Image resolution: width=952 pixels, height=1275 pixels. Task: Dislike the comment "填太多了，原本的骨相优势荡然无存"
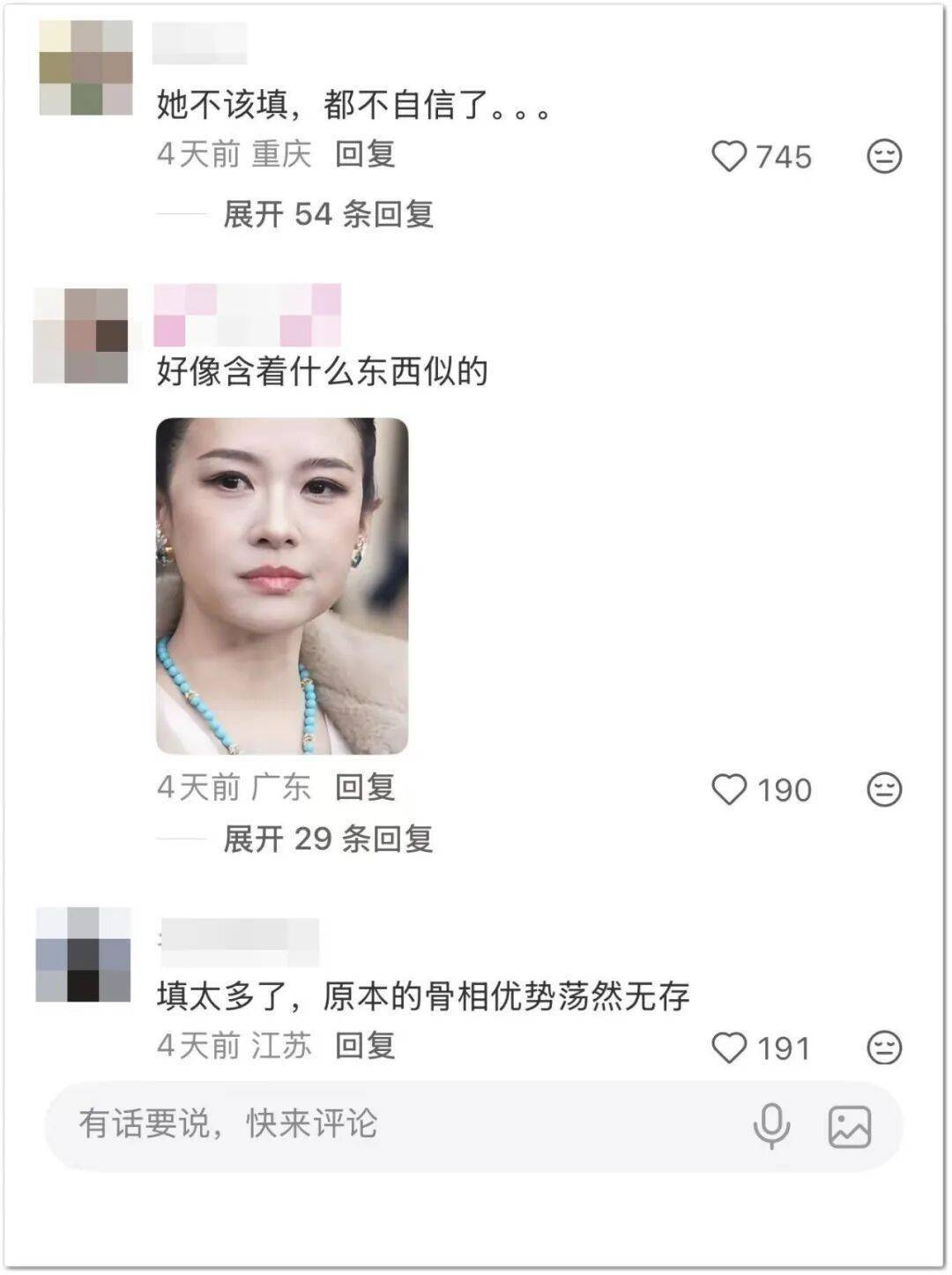884,1048
